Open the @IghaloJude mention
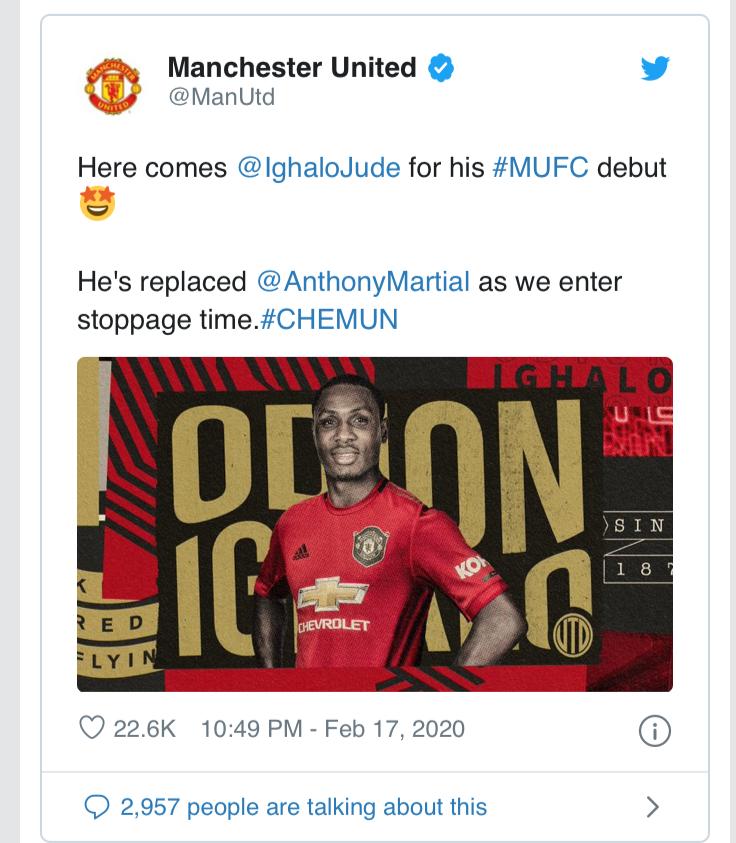The image size is (736, 843). (x=318, y=167)
